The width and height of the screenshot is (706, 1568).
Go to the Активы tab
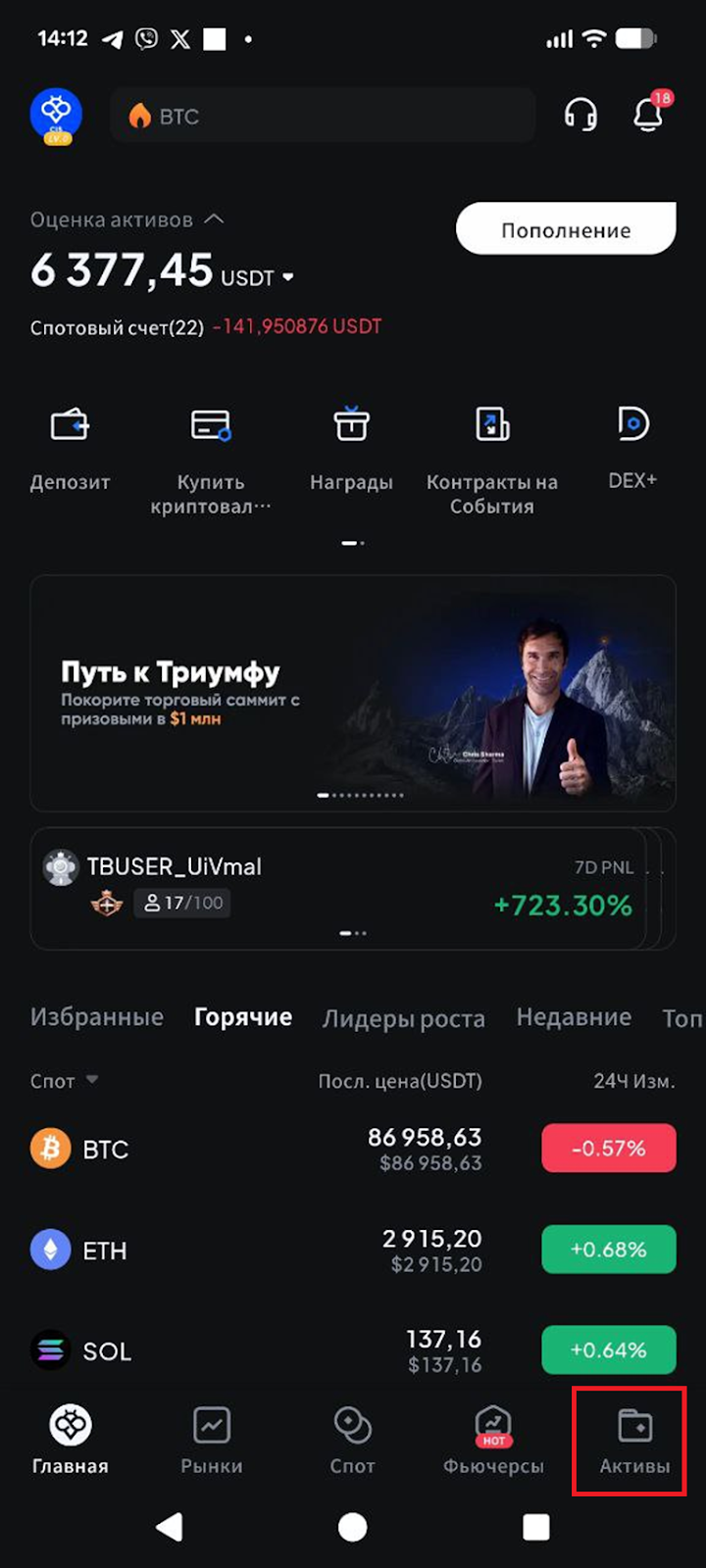[x=634, y=1441]
